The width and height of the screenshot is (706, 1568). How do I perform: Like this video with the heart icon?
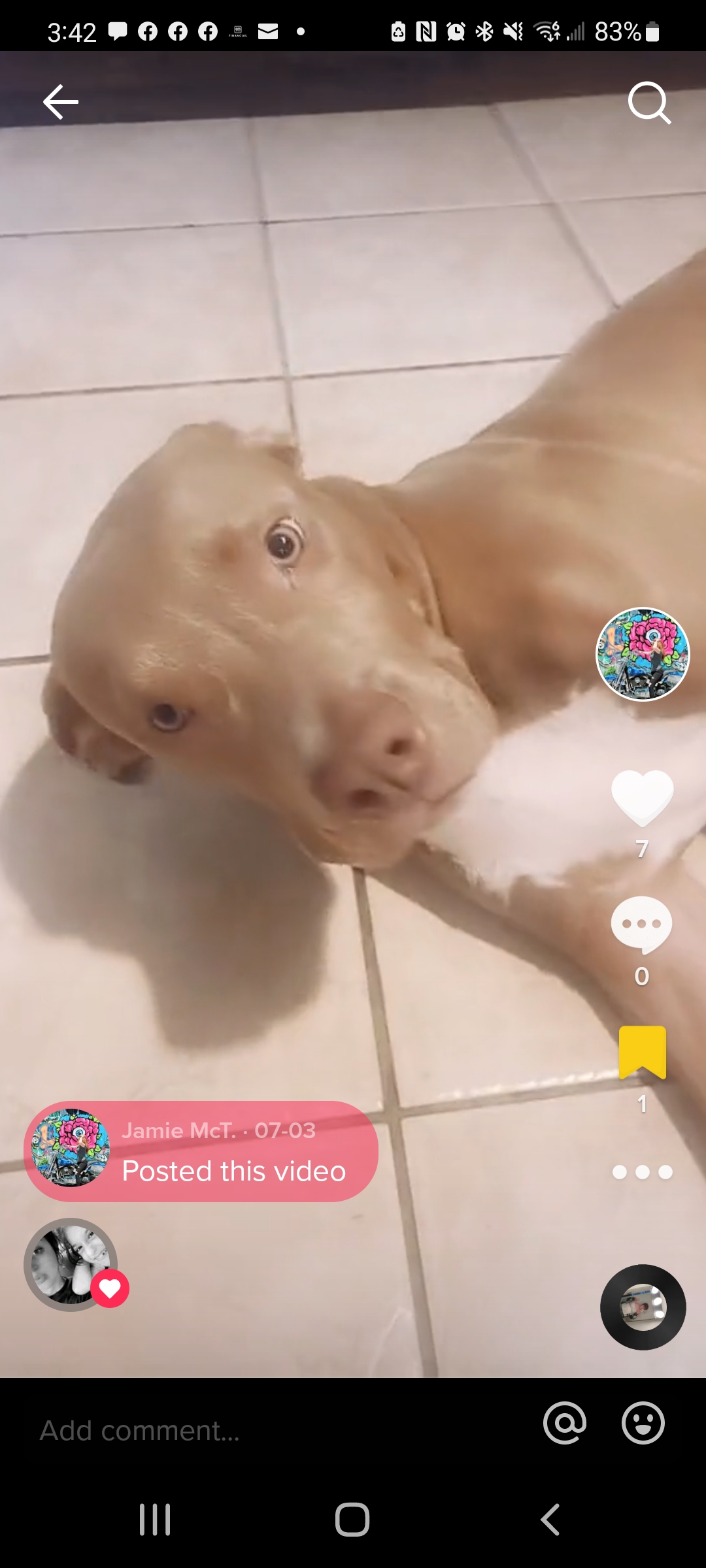(x=642, y=798)
